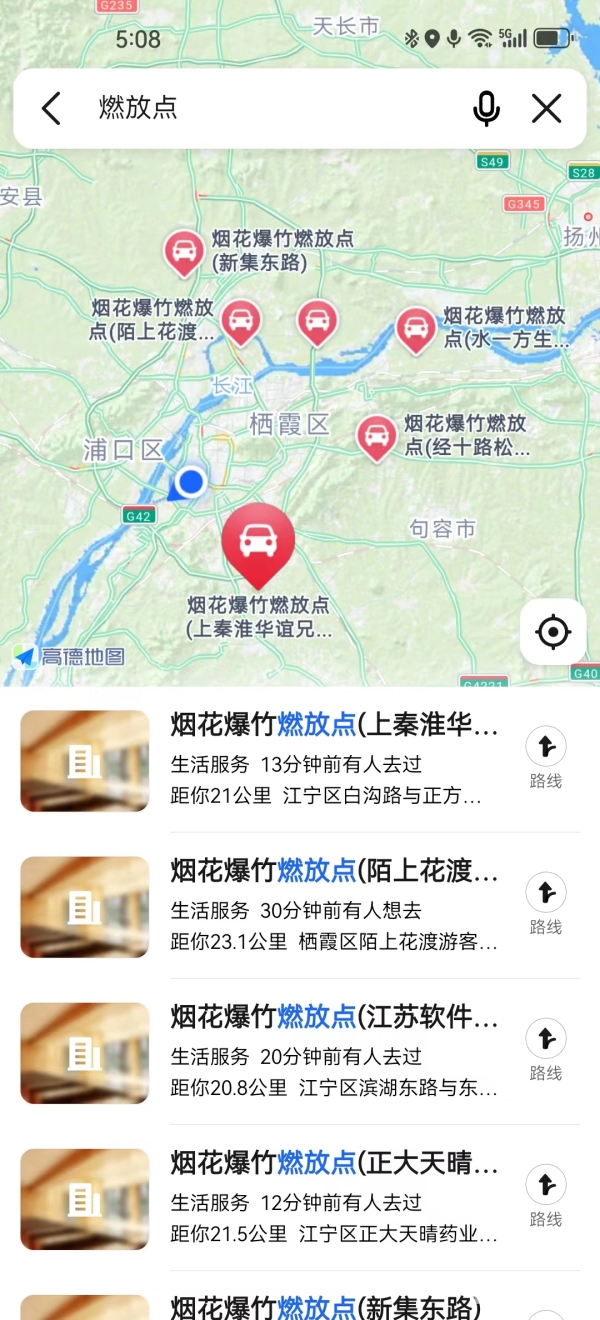Open the 江苏软件 fireworks point result
This screenshot has height=1320, width=600.
tap(334, 1052)
